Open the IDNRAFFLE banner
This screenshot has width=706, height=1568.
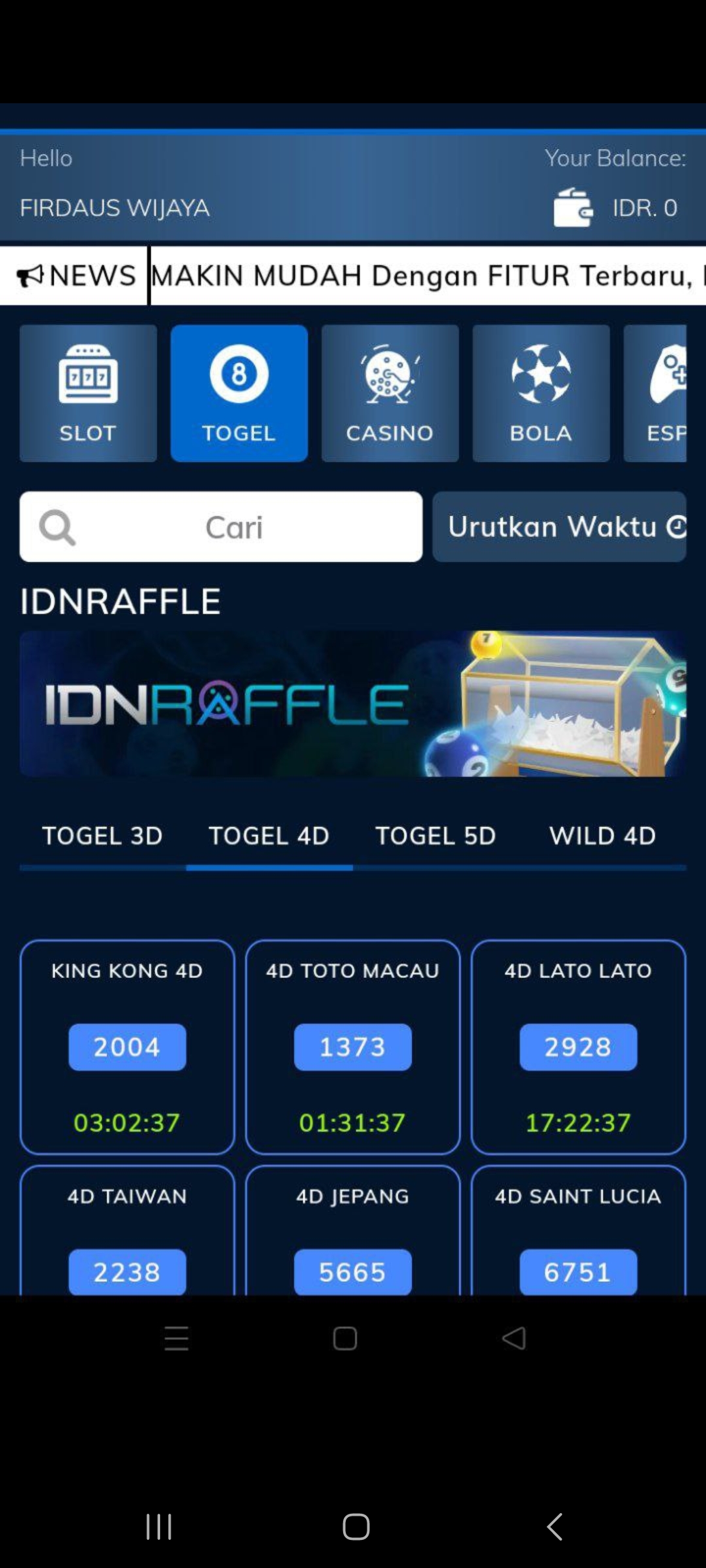353,704
